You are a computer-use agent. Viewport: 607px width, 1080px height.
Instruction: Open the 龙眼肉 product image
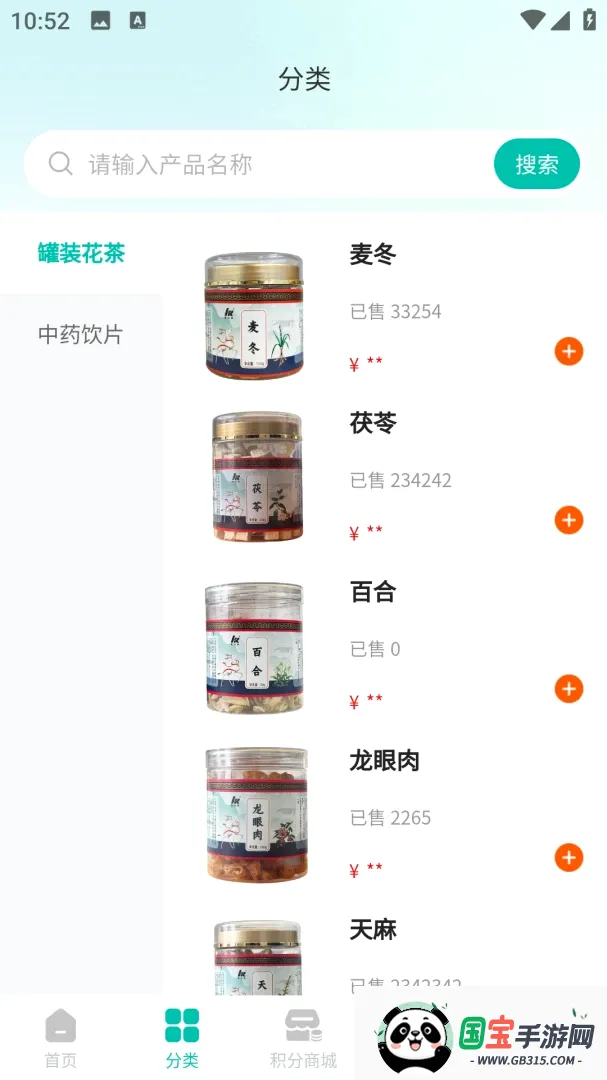click(x=256, y=815)
